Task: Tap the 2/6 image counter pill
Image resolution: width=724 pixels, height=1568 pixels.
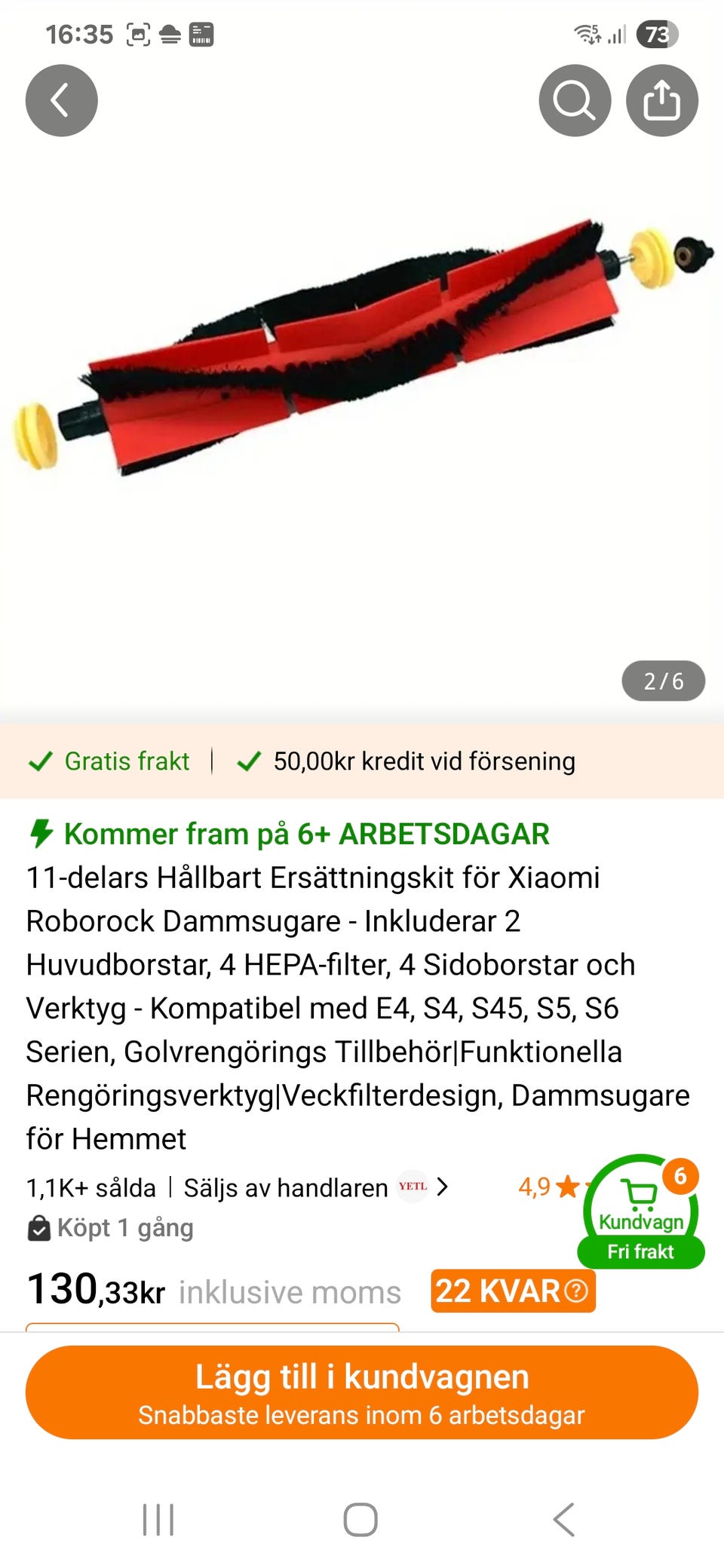Action: (x=664, y=681)
